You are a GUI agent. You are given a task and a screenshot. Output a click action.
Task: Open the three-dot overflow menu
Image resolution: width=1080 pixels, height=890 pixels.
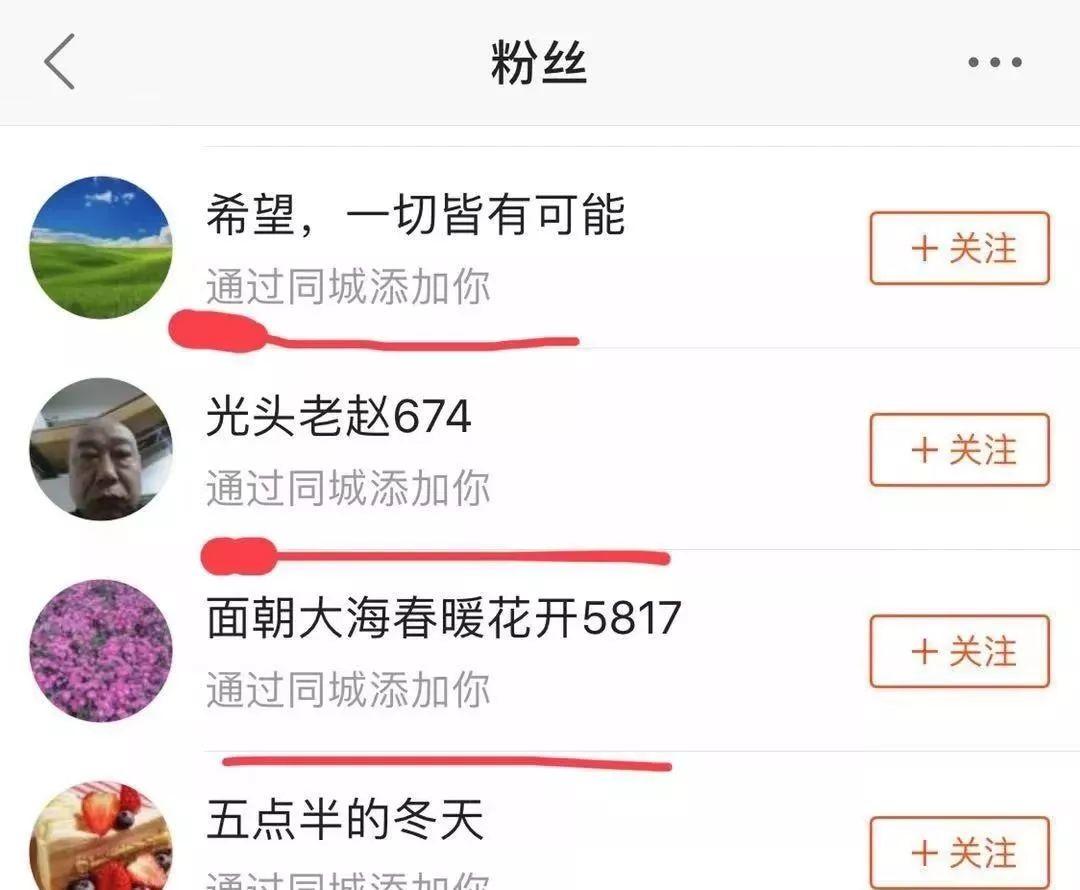coord(994,63)
